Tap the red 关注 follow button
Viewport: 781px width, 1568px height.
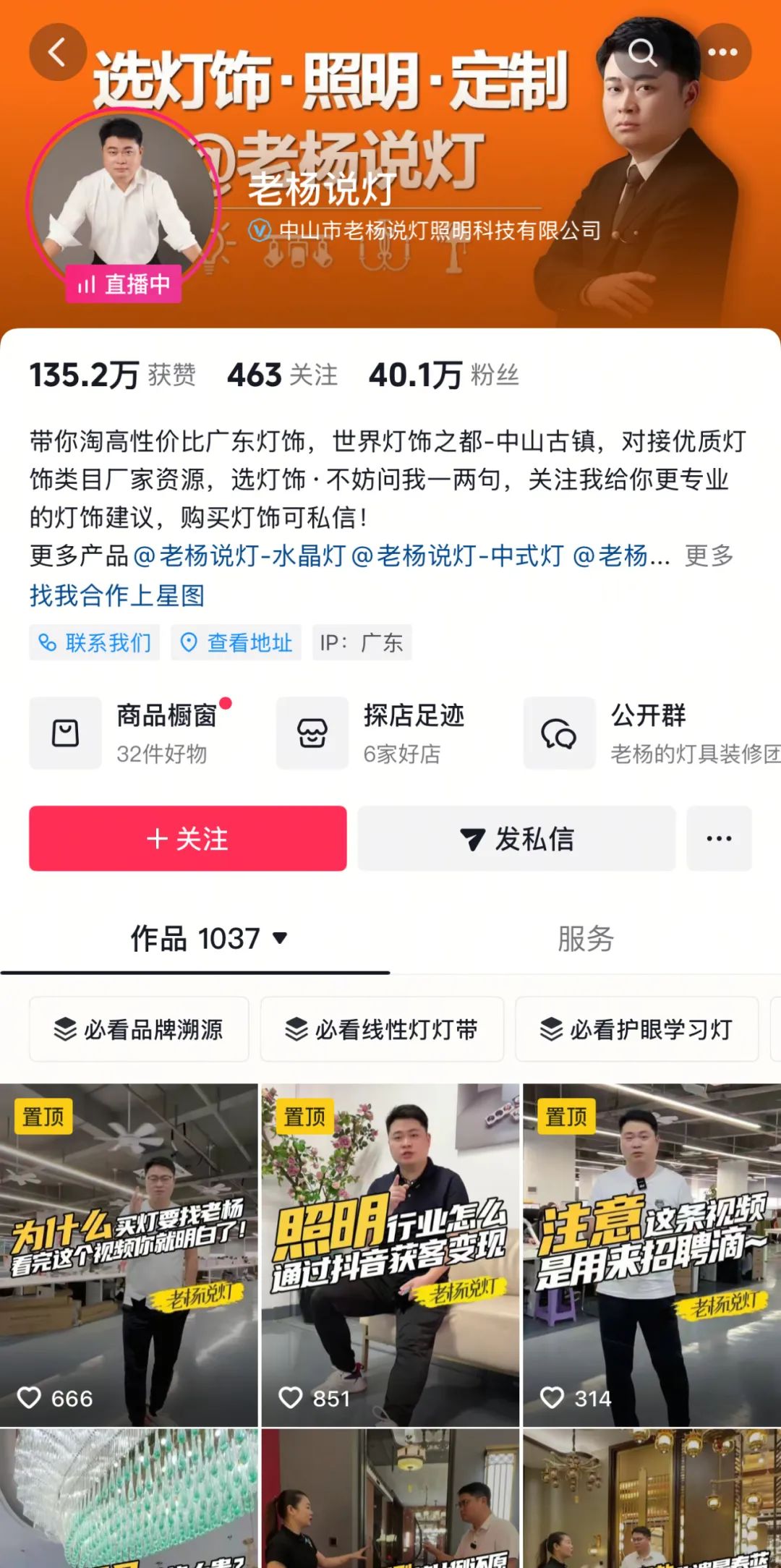pyautogui.click(x=188, y=838)
